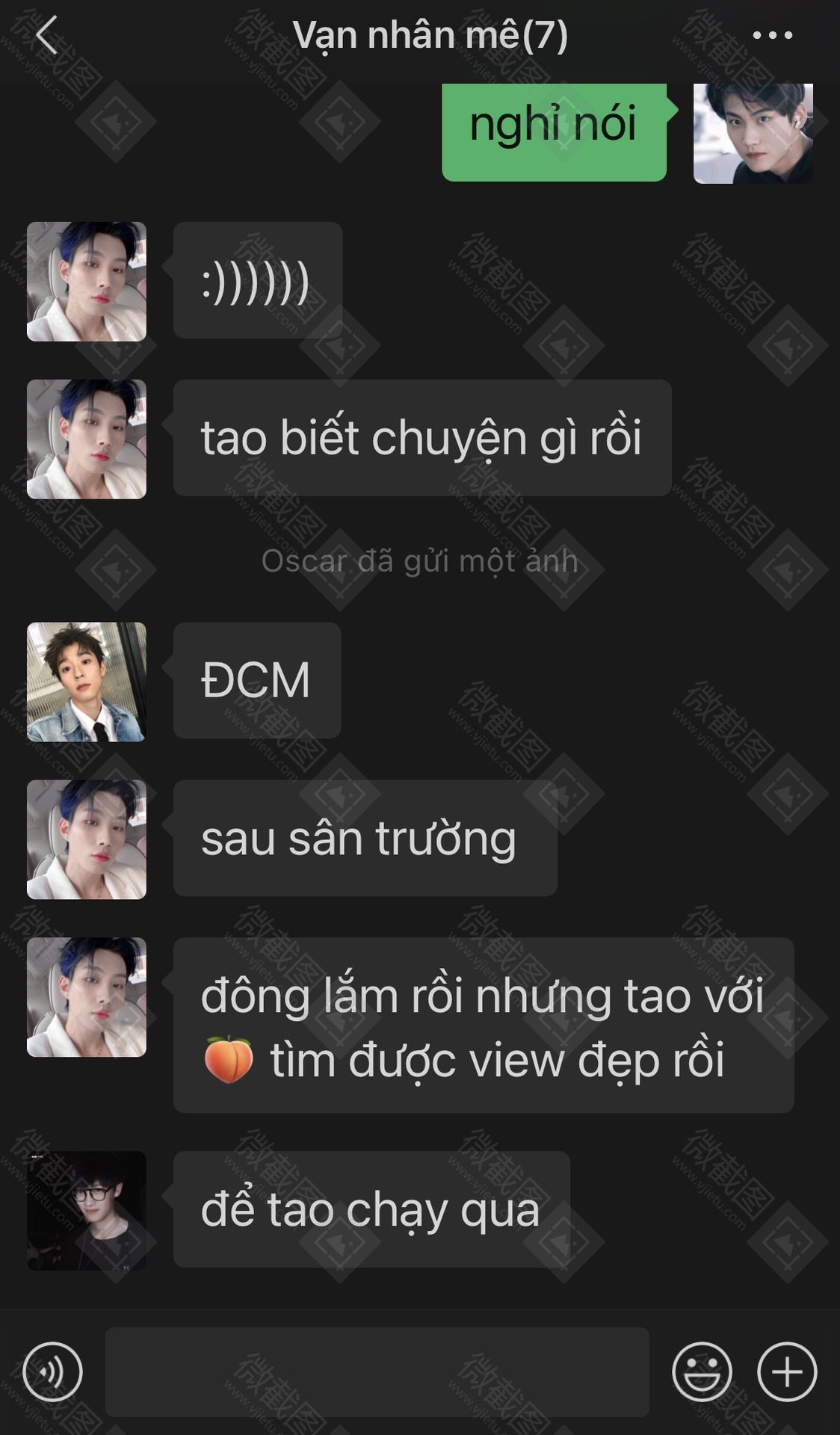Open avatar next to 'sau sân trường'
This screenshot has width=840, height=1435.
pyautogui.click(x=87, y=839)
